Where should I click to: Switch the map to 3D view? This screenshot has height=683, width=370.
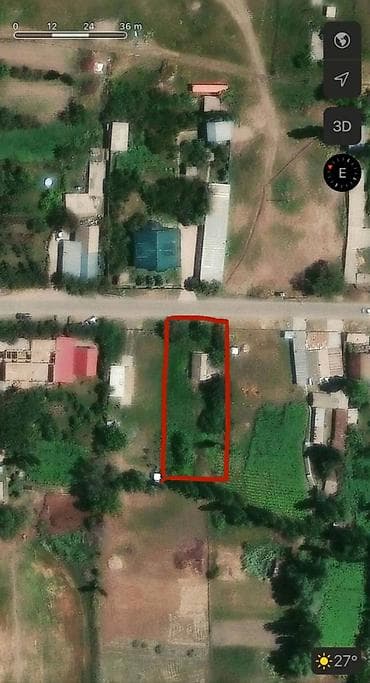tap(342, 126)
